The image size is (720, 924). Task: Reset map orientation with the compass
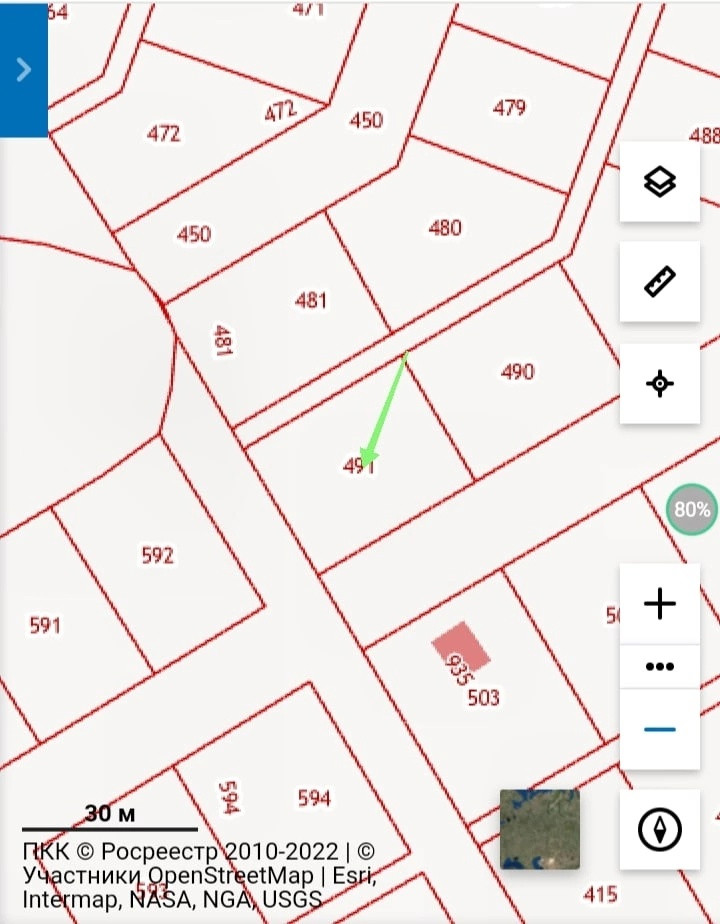click(x=660, y=829)
